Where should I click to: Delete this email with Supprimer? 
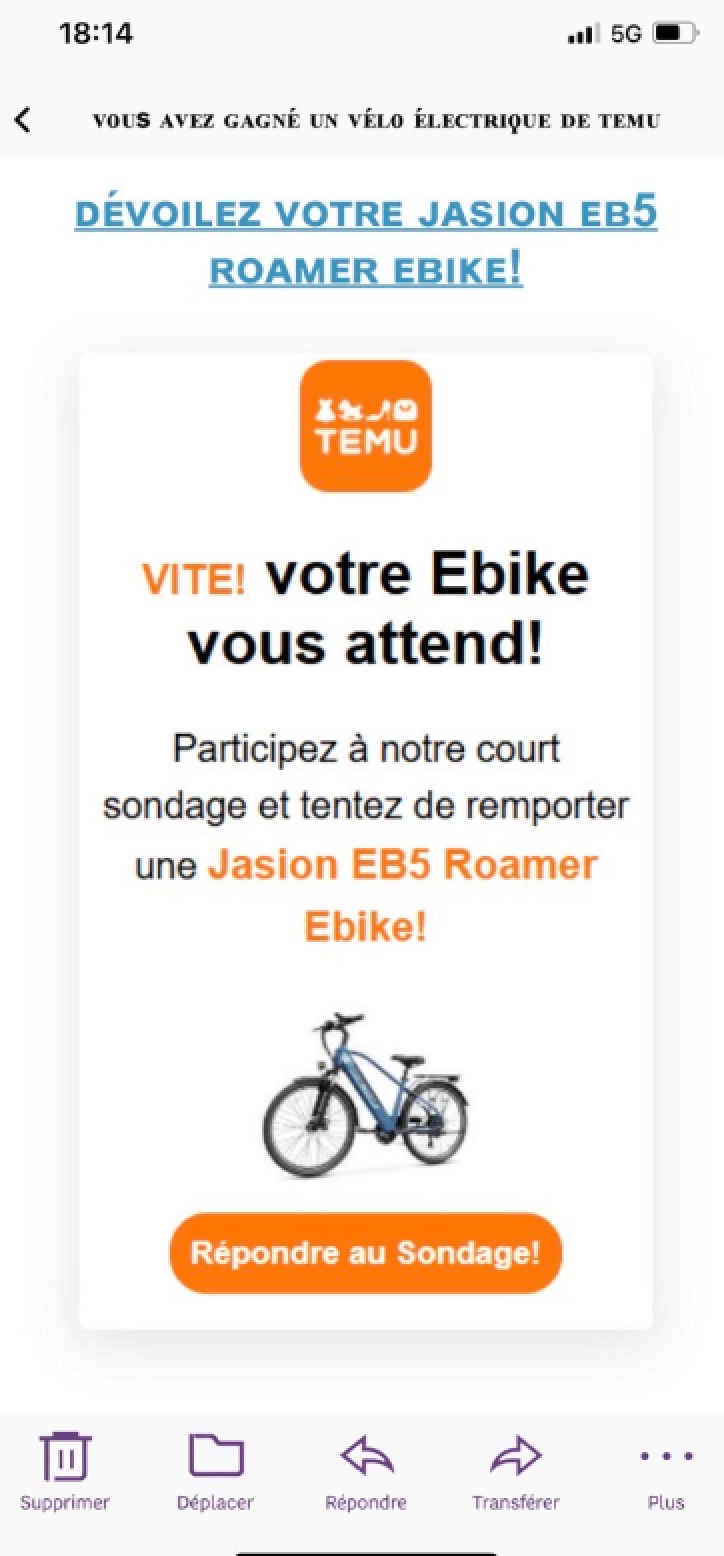[x=65, y=1470]
